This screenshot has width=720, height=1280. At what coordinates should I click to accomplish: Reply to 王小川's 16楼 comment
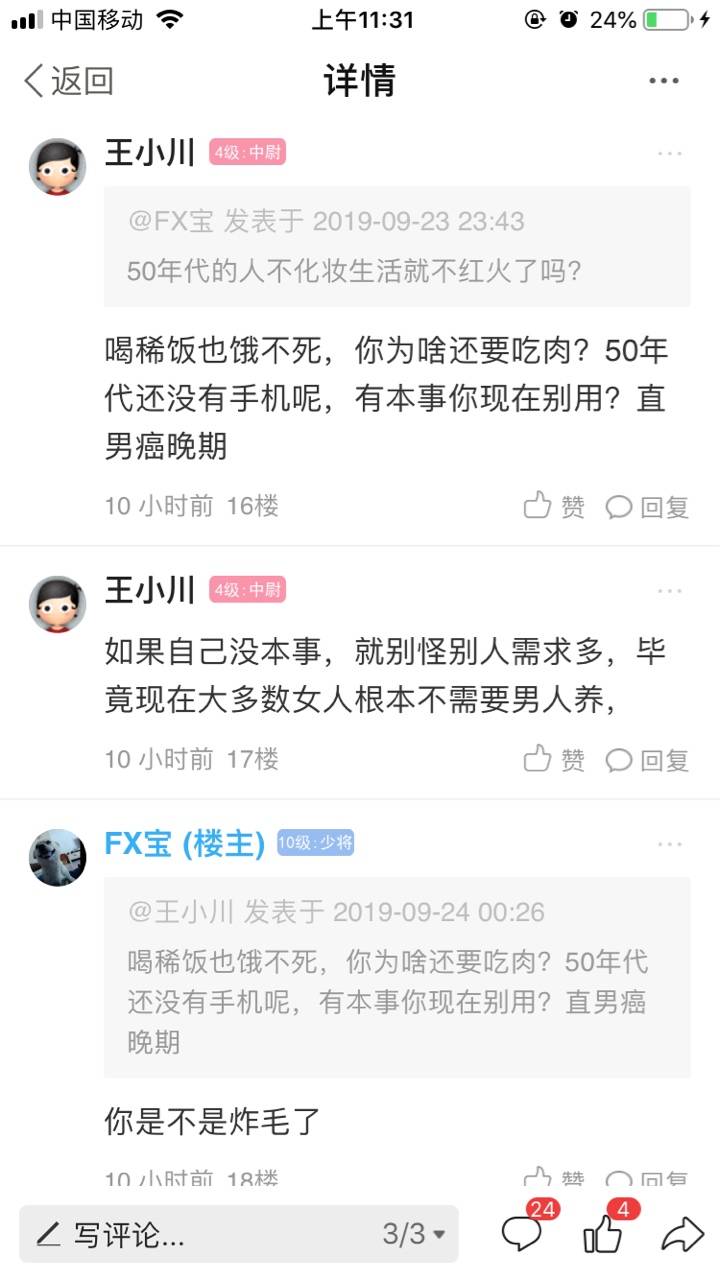point(648,506)
